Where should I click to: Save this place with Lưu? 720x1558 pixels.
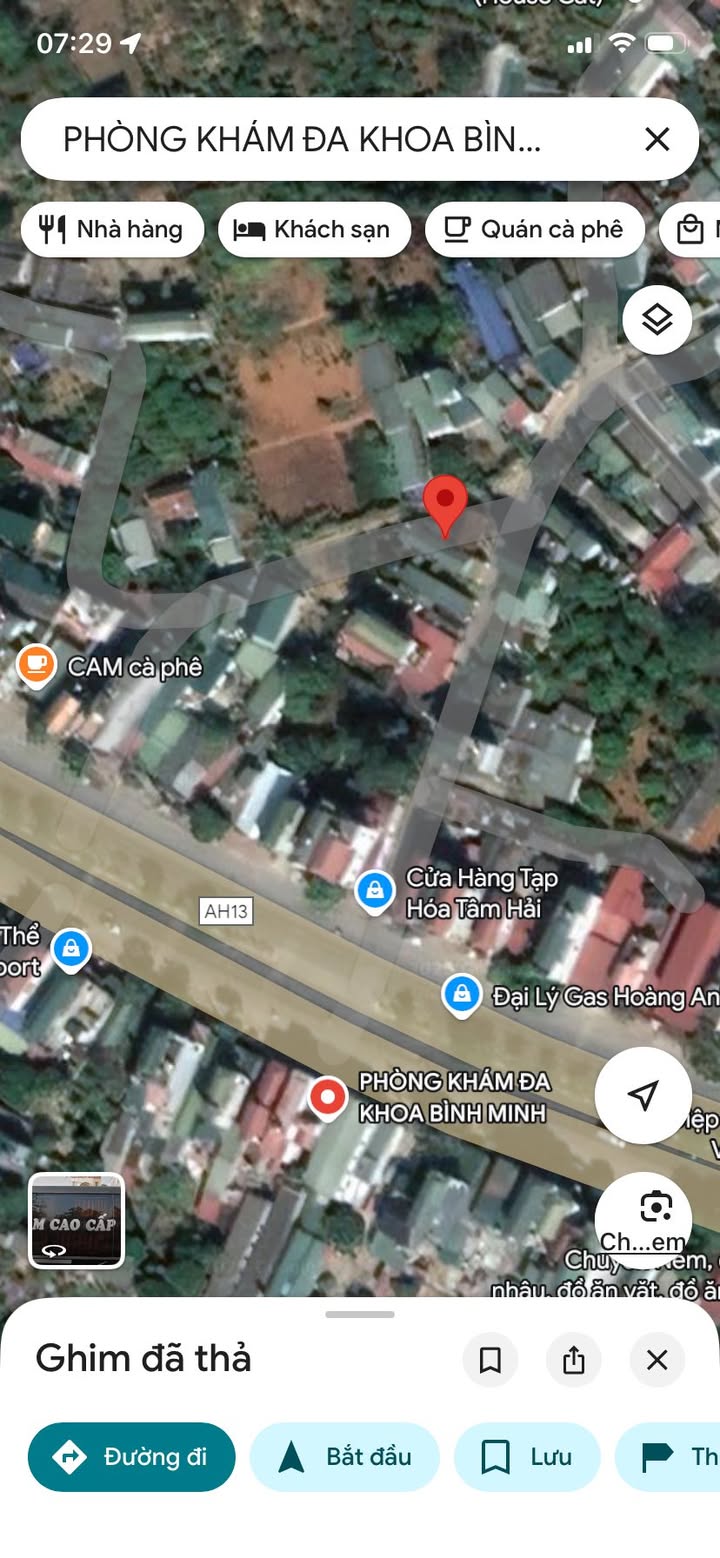[x=527, y=1457]
